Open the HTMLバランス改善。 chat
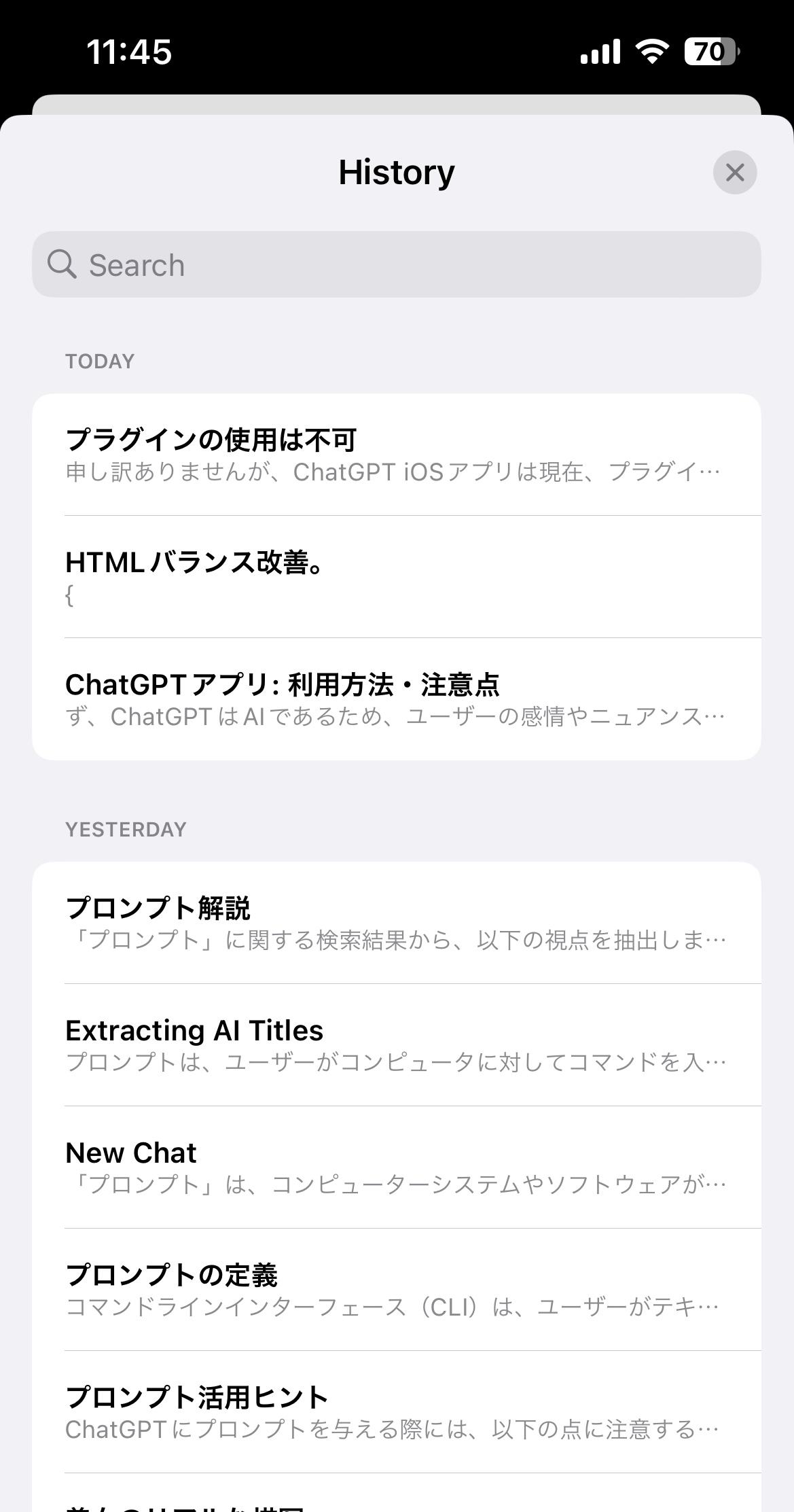Image resolution: width=794 pixels, height=1512 pixels. pos(397,577)
